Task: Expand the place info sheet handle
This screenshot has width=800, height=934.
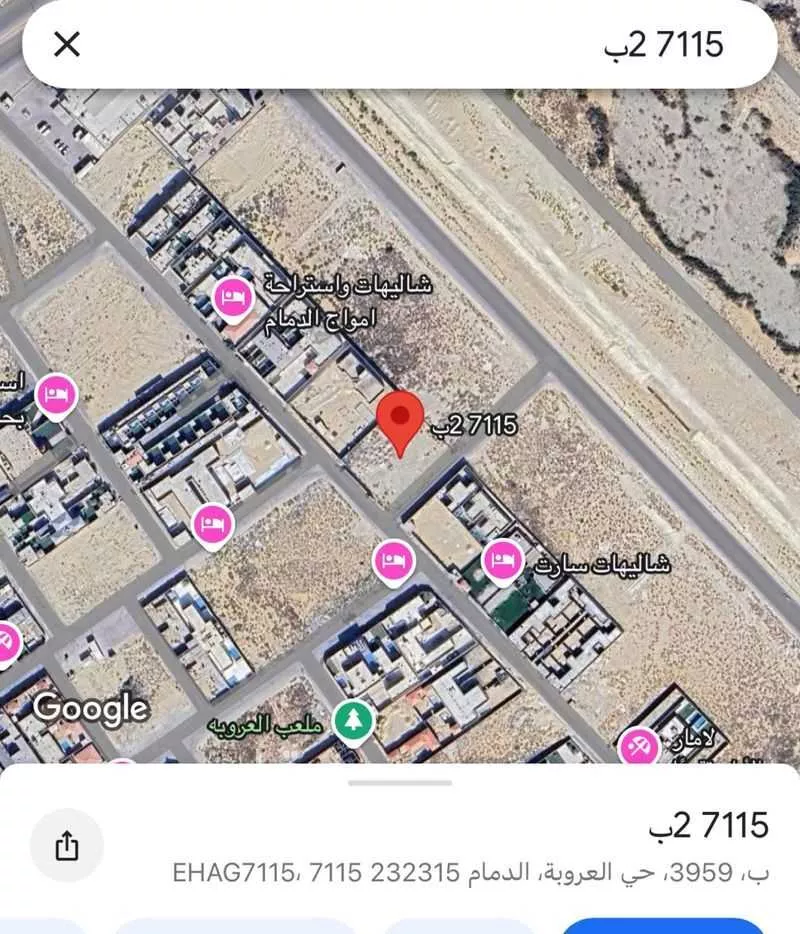Action: coord(400,783)
